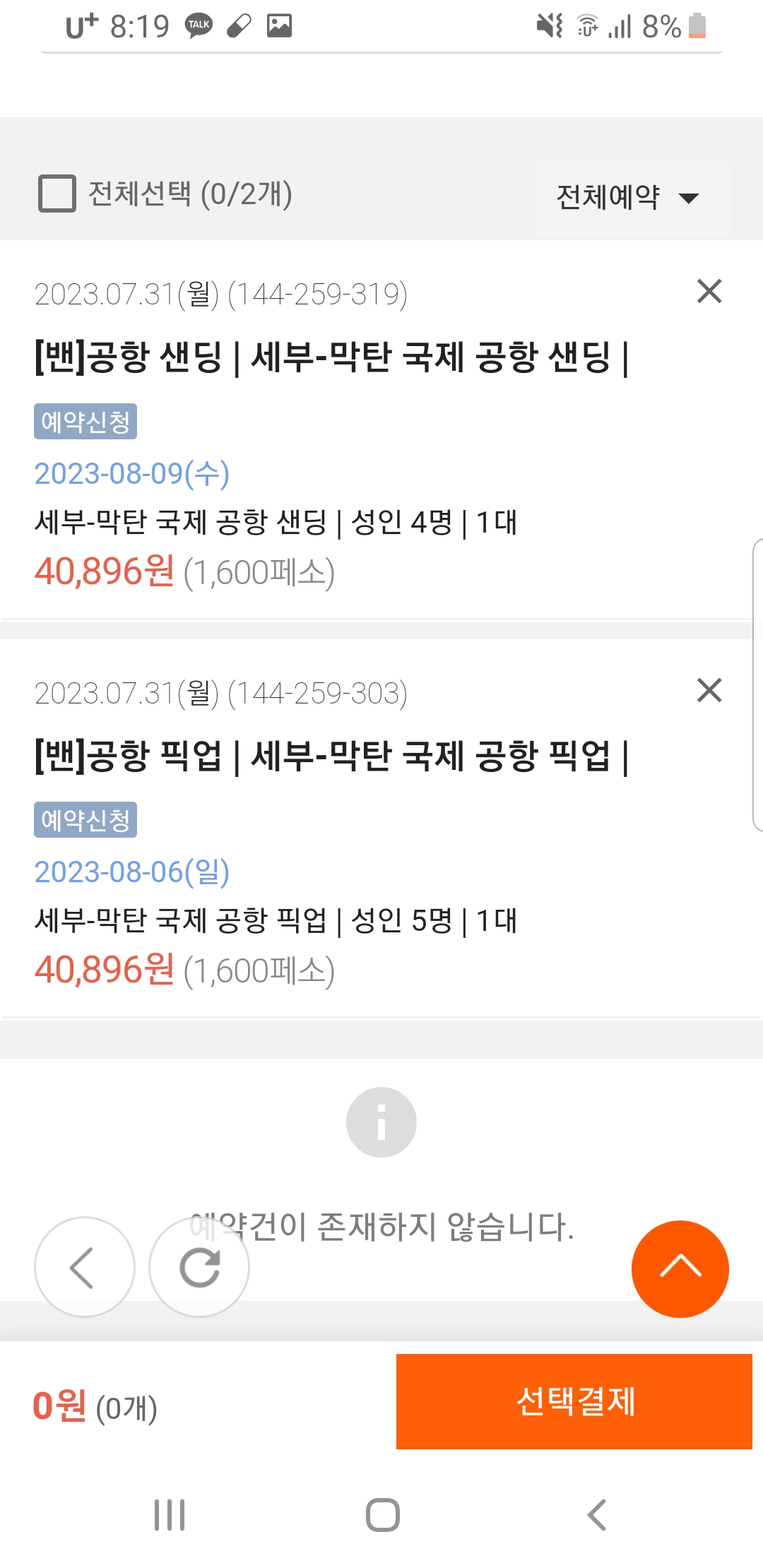Tap the system home button

(382, 1515)
